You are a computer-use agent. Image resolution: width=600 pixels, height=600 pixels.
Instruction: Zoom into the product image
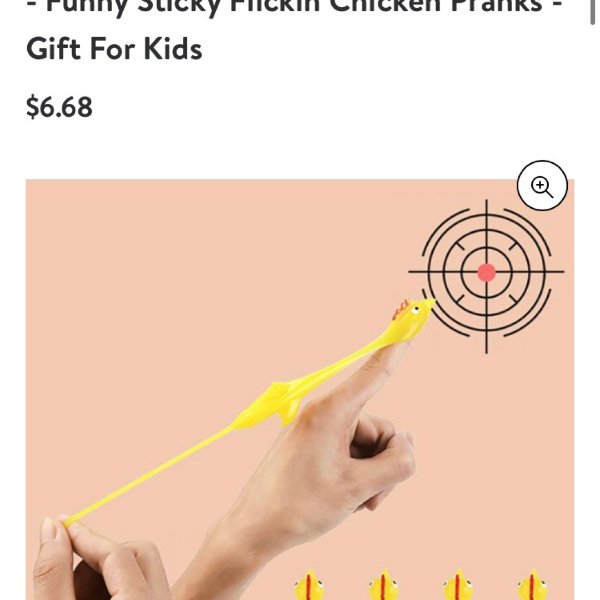[x=542, y=187]
